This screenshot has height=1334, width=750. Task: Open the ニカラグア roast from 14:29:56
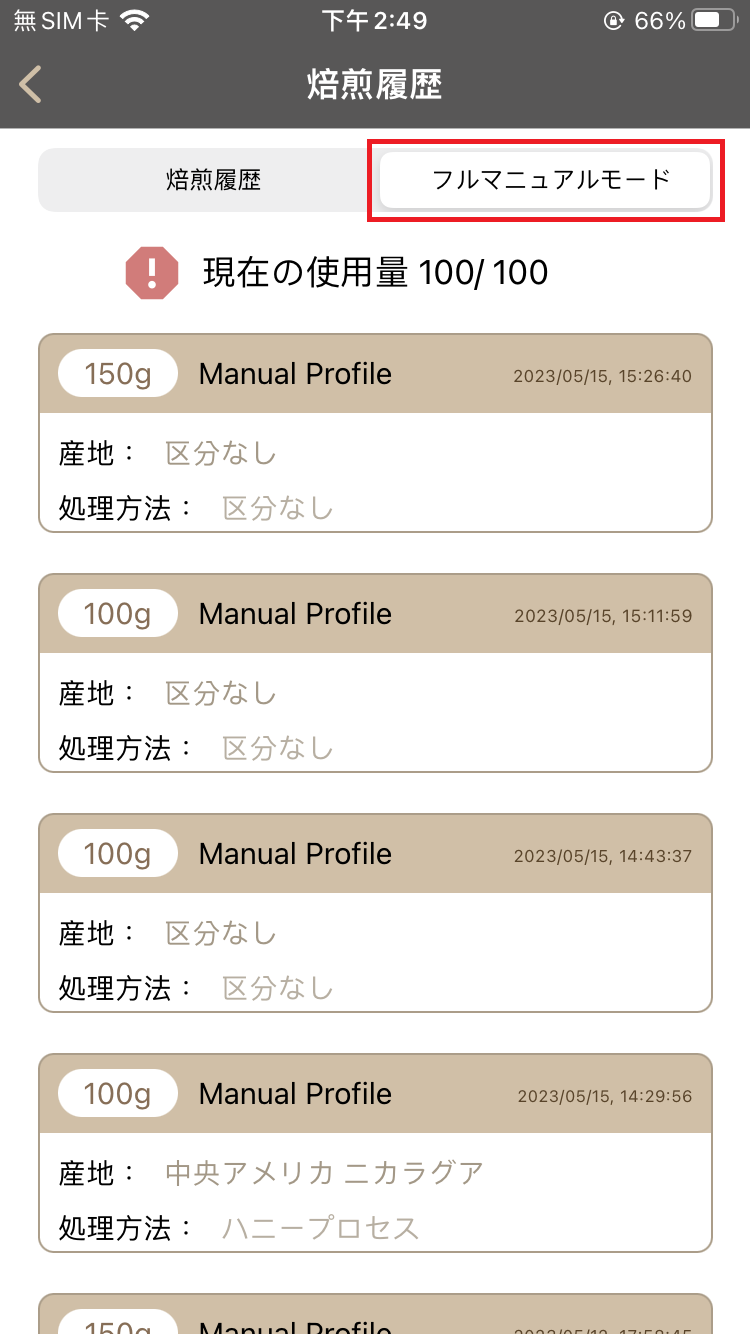click(x=375, y=1153)
